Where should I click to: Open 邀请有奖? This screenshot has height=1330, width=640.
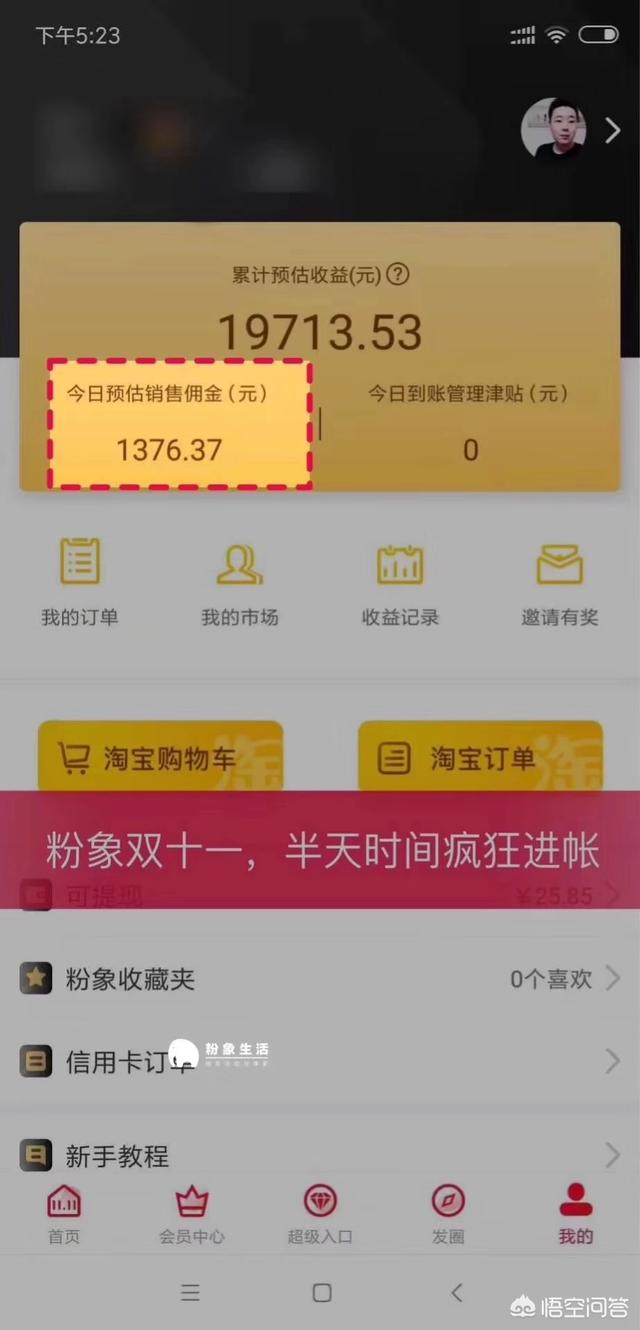click(x=560, y=582)
